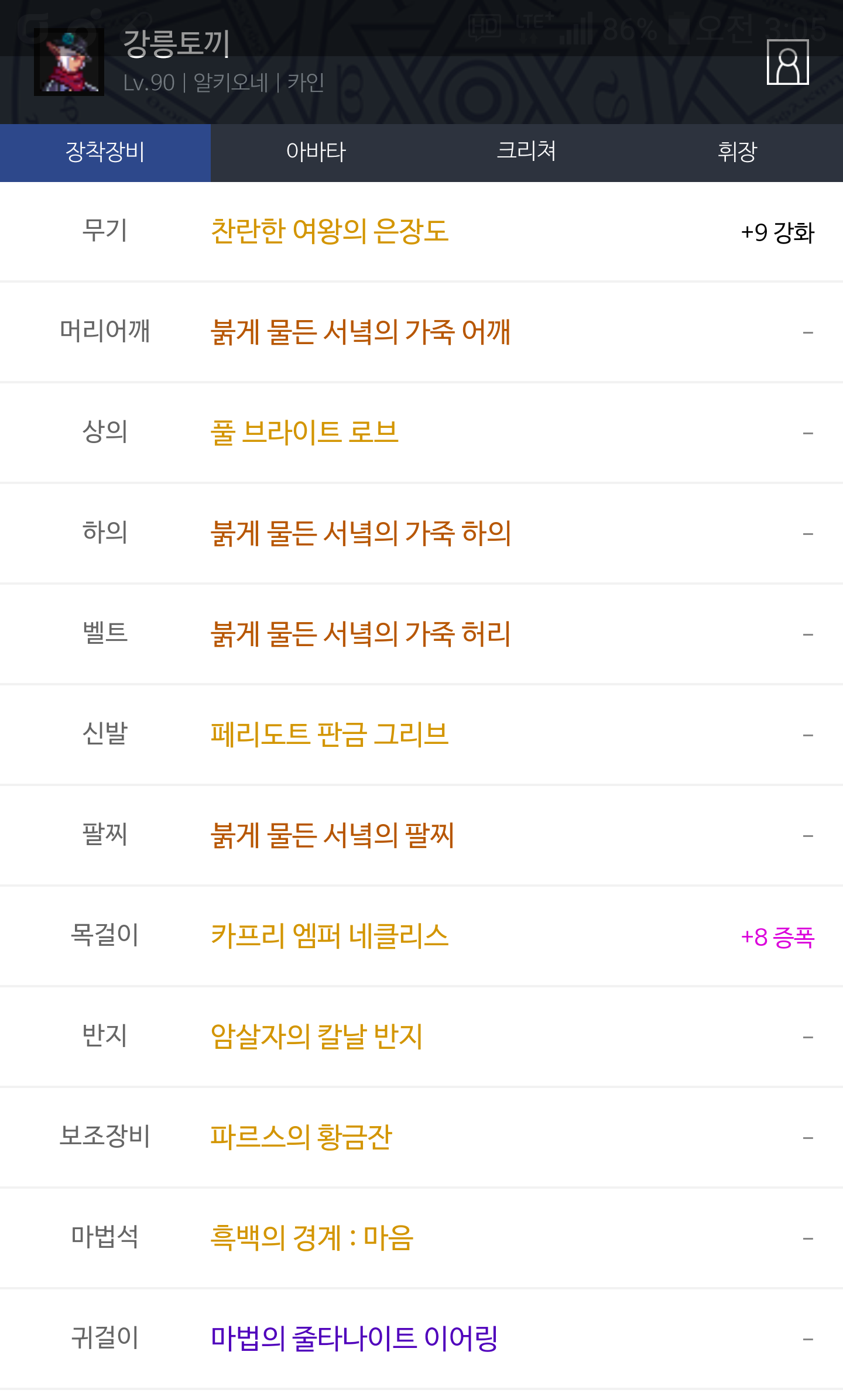Select the 장착장비 tab
843x1400 pixels.
[x=105, y=152]
